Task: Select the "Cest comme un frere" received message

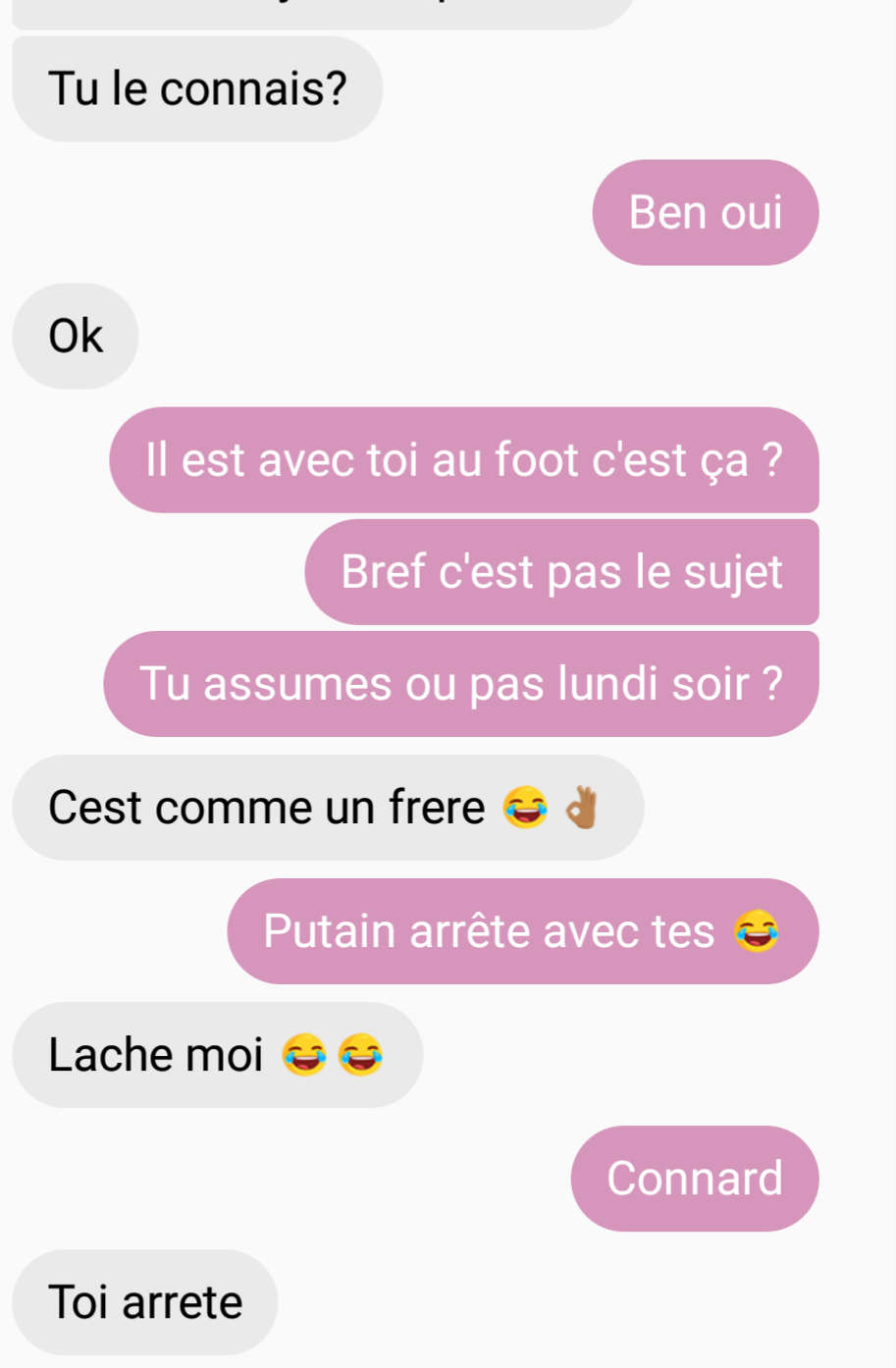Action: (x=327, y=808)
